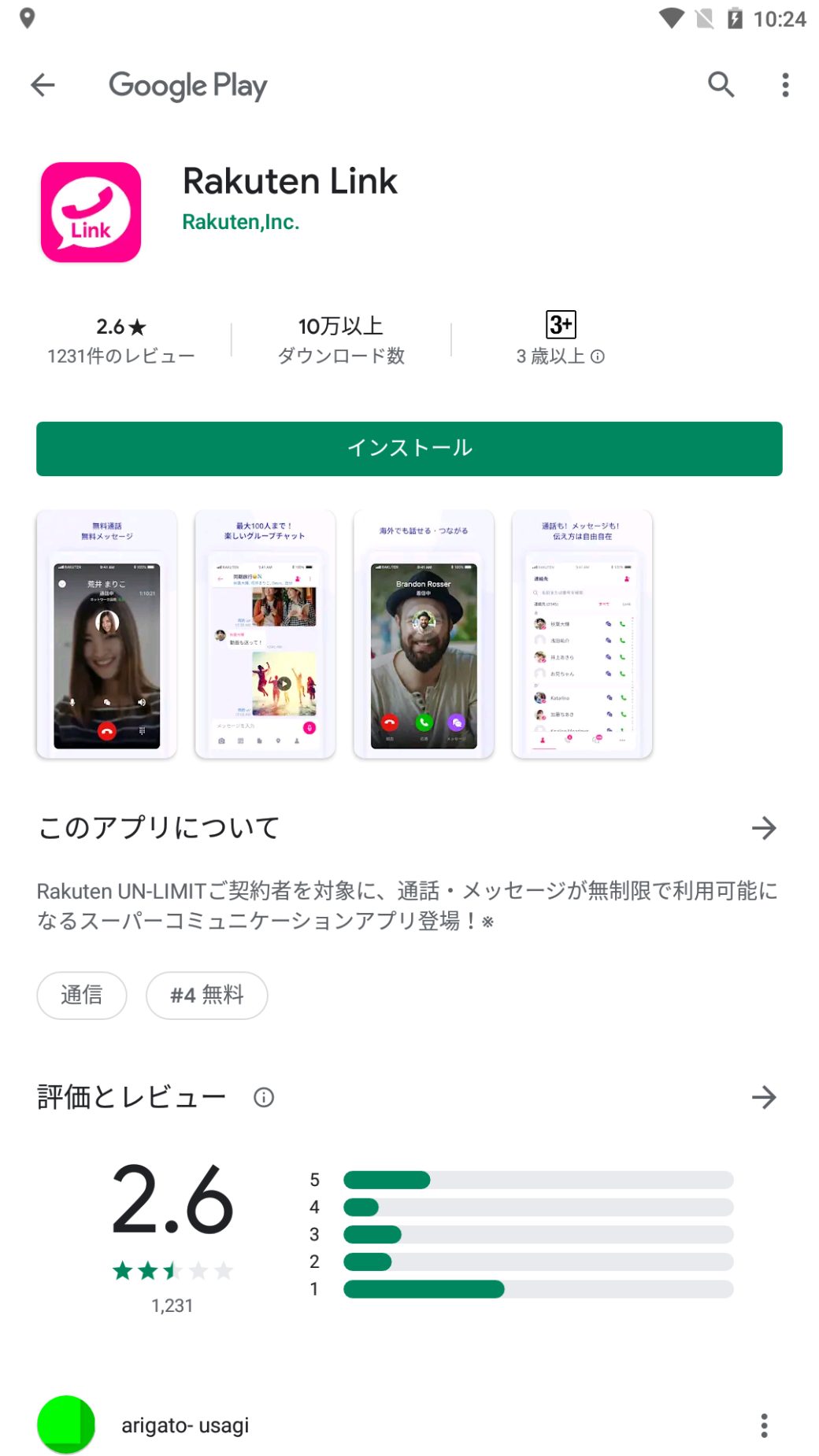The width and height of the screenshot is (819, 1456).
Task: Open the contacts list screenshot, 通話も!メッセージも!
Action: click(x=582, y=634)
